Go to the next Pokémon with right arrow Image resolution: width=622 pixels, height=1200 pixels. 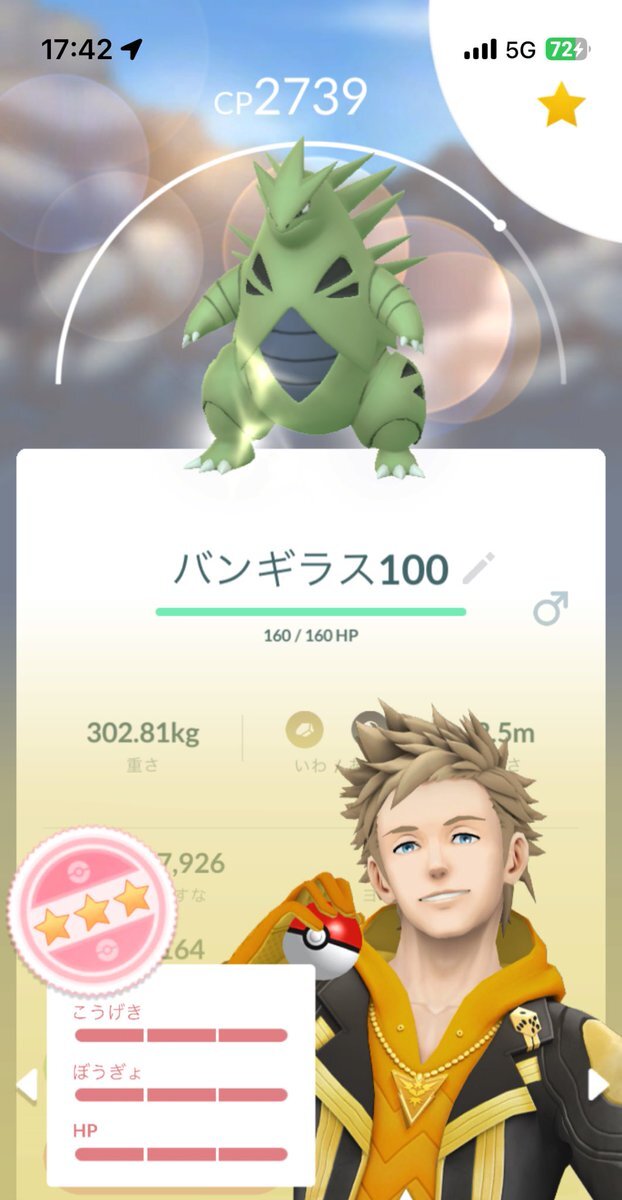598,1085
